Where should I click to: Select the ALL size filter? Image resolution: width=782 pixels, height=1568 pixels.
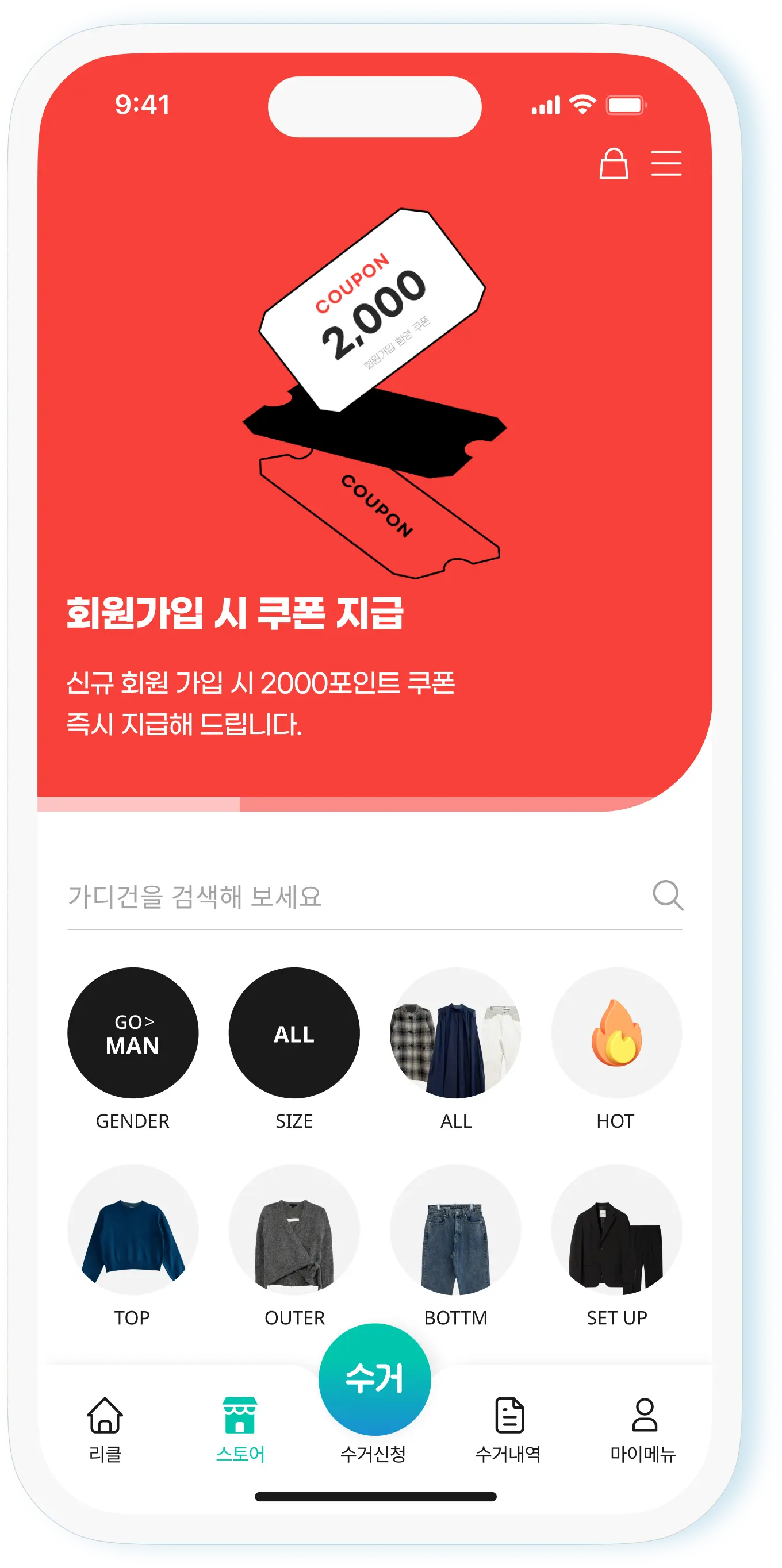coord(294,1033)
